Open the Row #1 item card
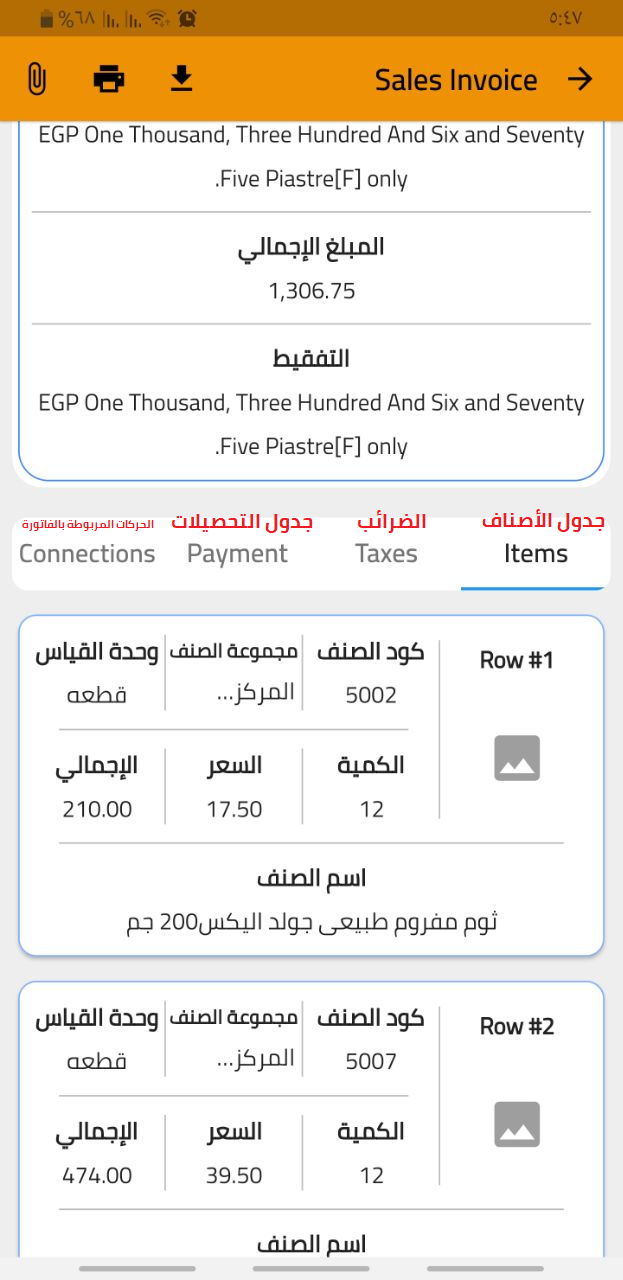623x1280 pixels. [x=311, y=785]
